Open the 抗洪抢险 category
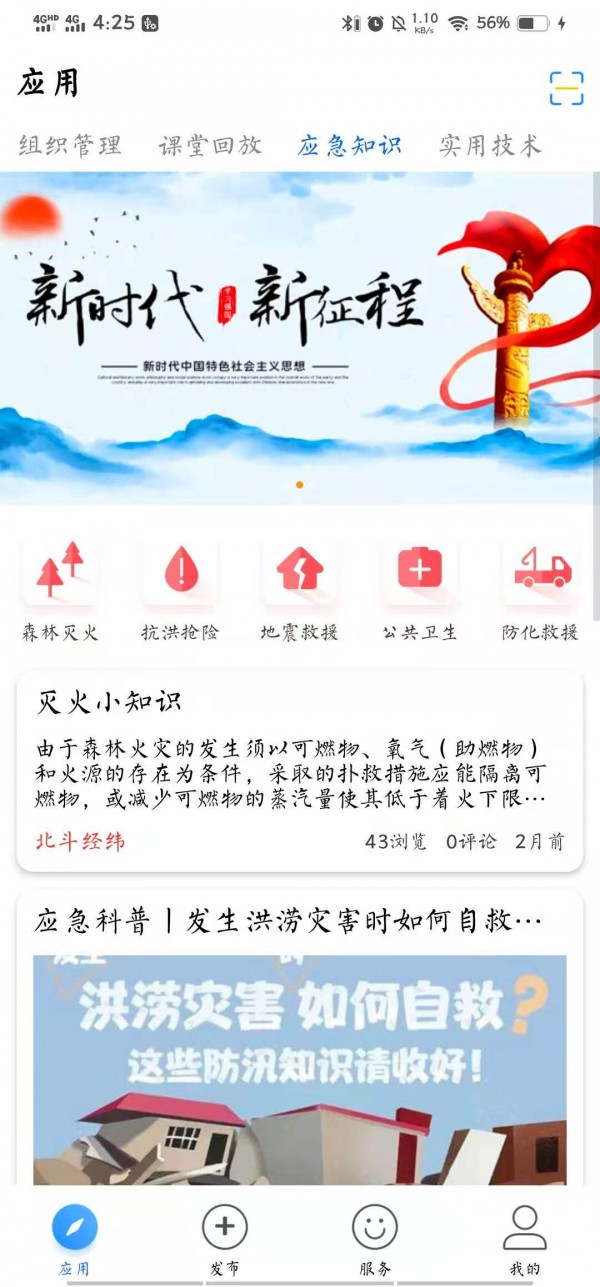The width and height of the screenshot is (600, 1287). pyautogui.click(x=180, y=592)
